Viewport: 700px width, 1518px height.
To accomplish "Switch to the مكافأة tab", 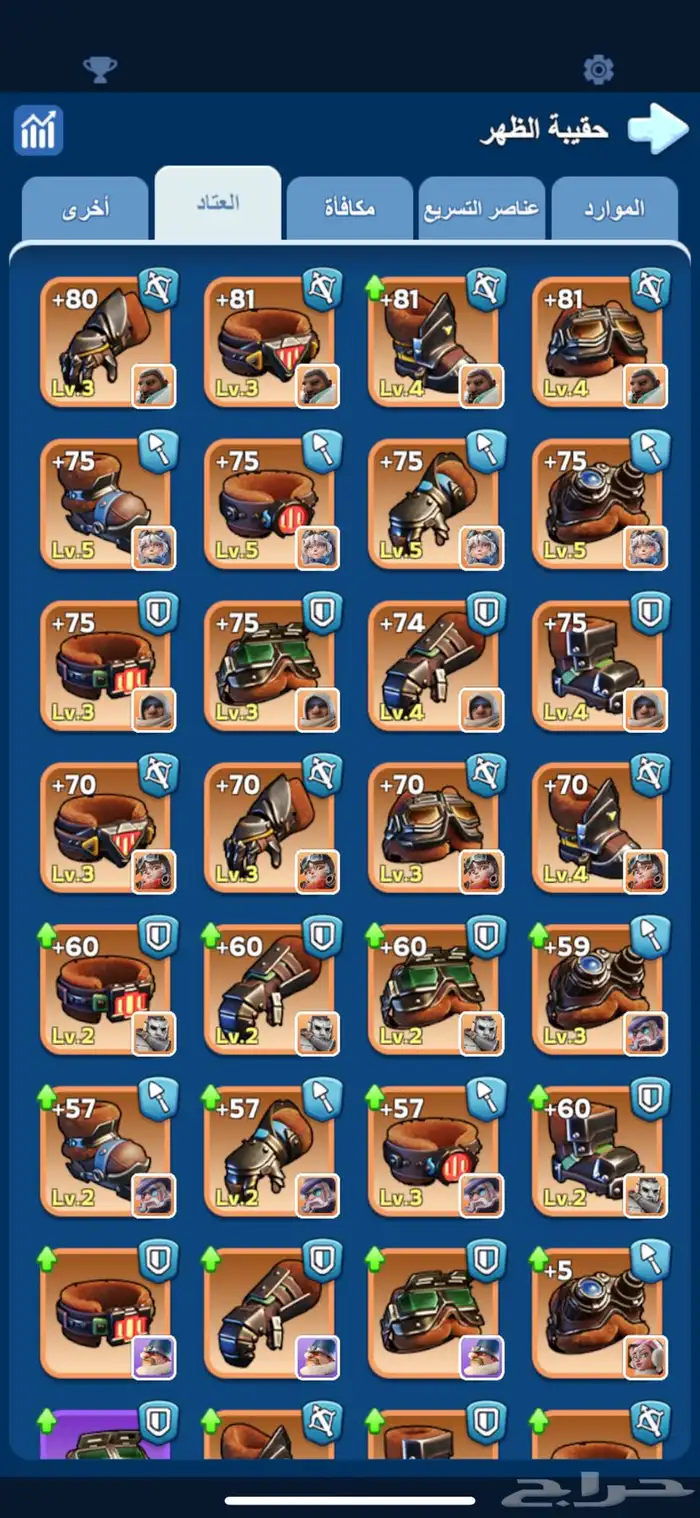I will point(349,209).
